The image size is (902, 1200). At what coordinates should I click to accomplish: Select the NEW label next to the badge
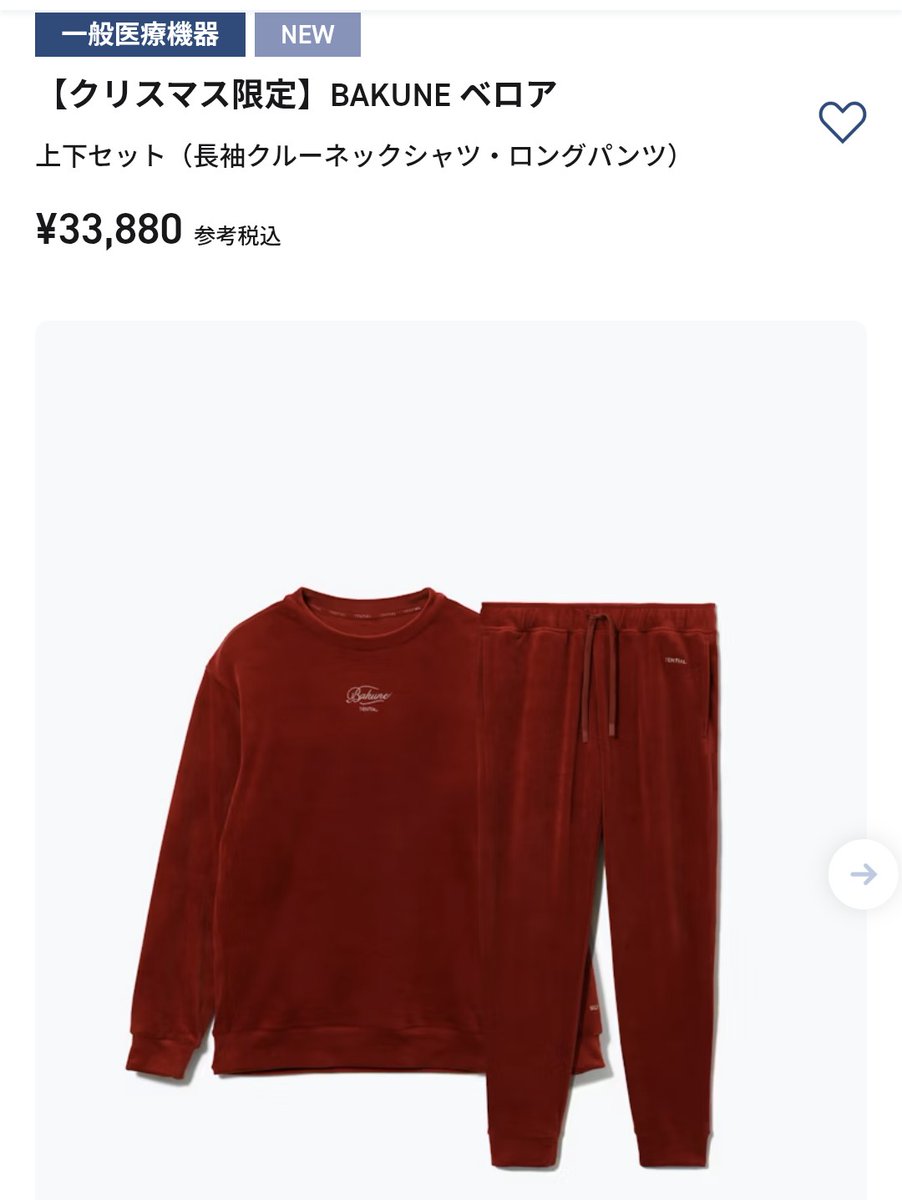(308, 34)
